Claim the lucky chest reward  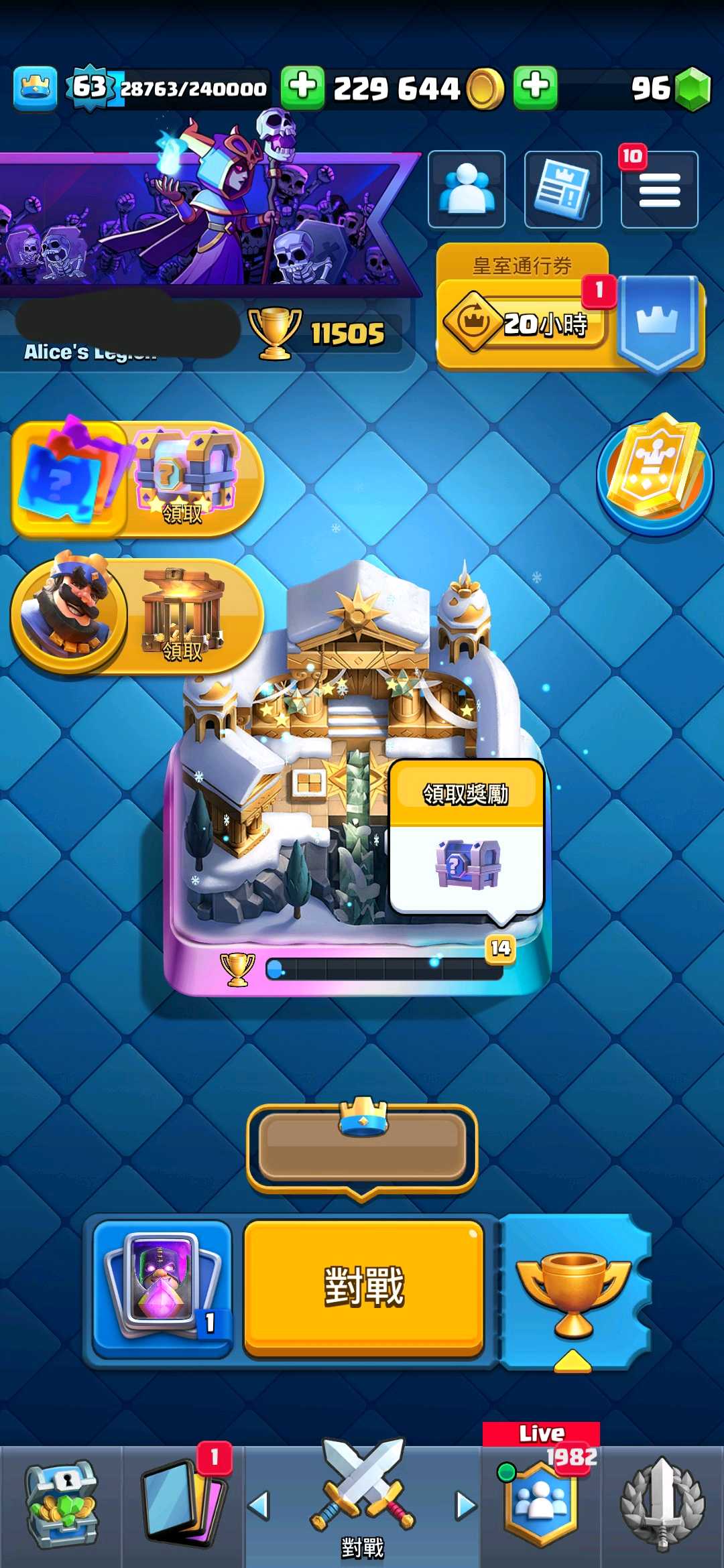[x=137, y=479]
